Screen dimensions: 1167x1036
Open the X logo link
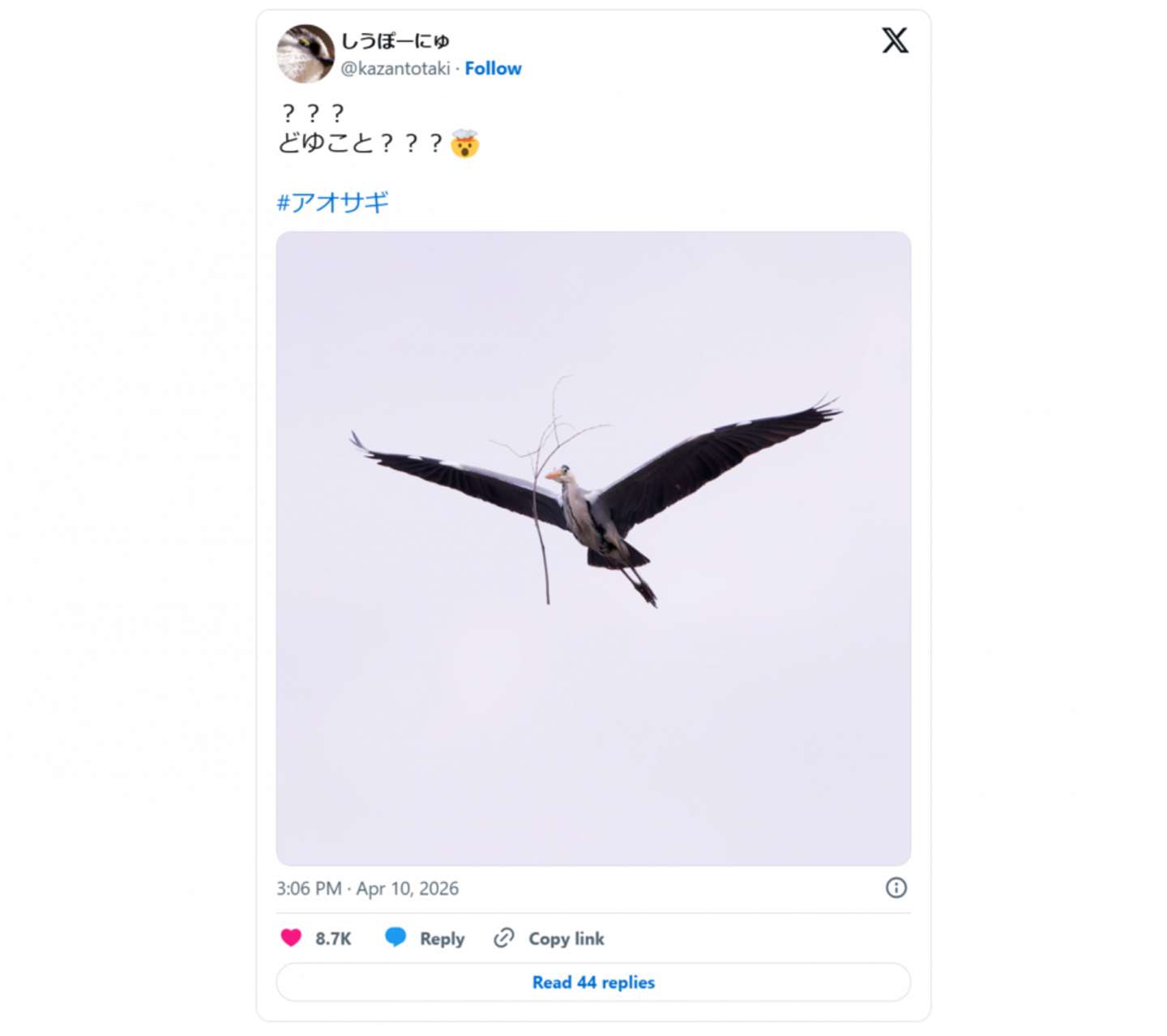pos(895,40)
